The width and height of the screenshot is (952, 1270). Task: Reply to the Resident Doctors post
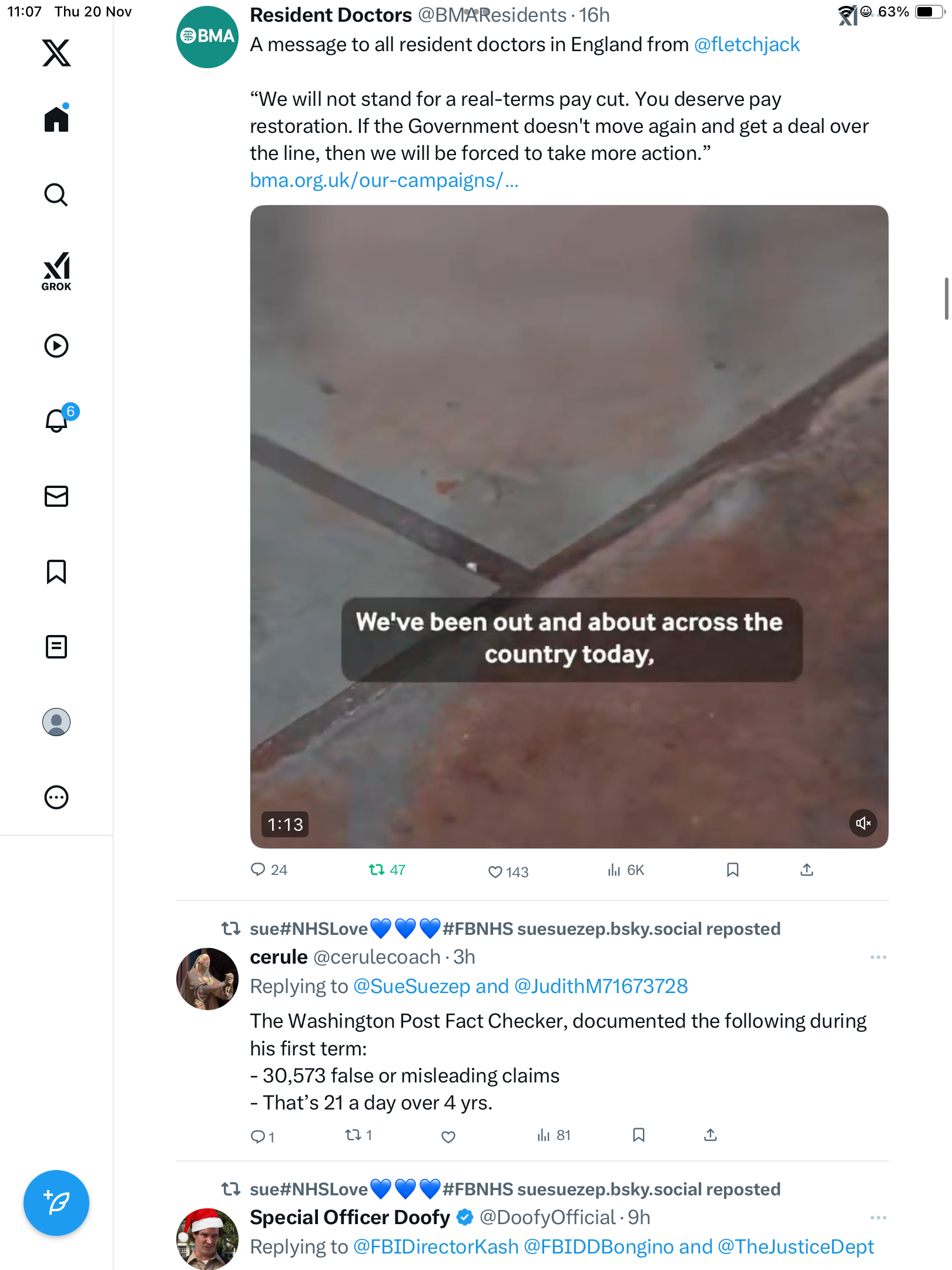(259, 870)
